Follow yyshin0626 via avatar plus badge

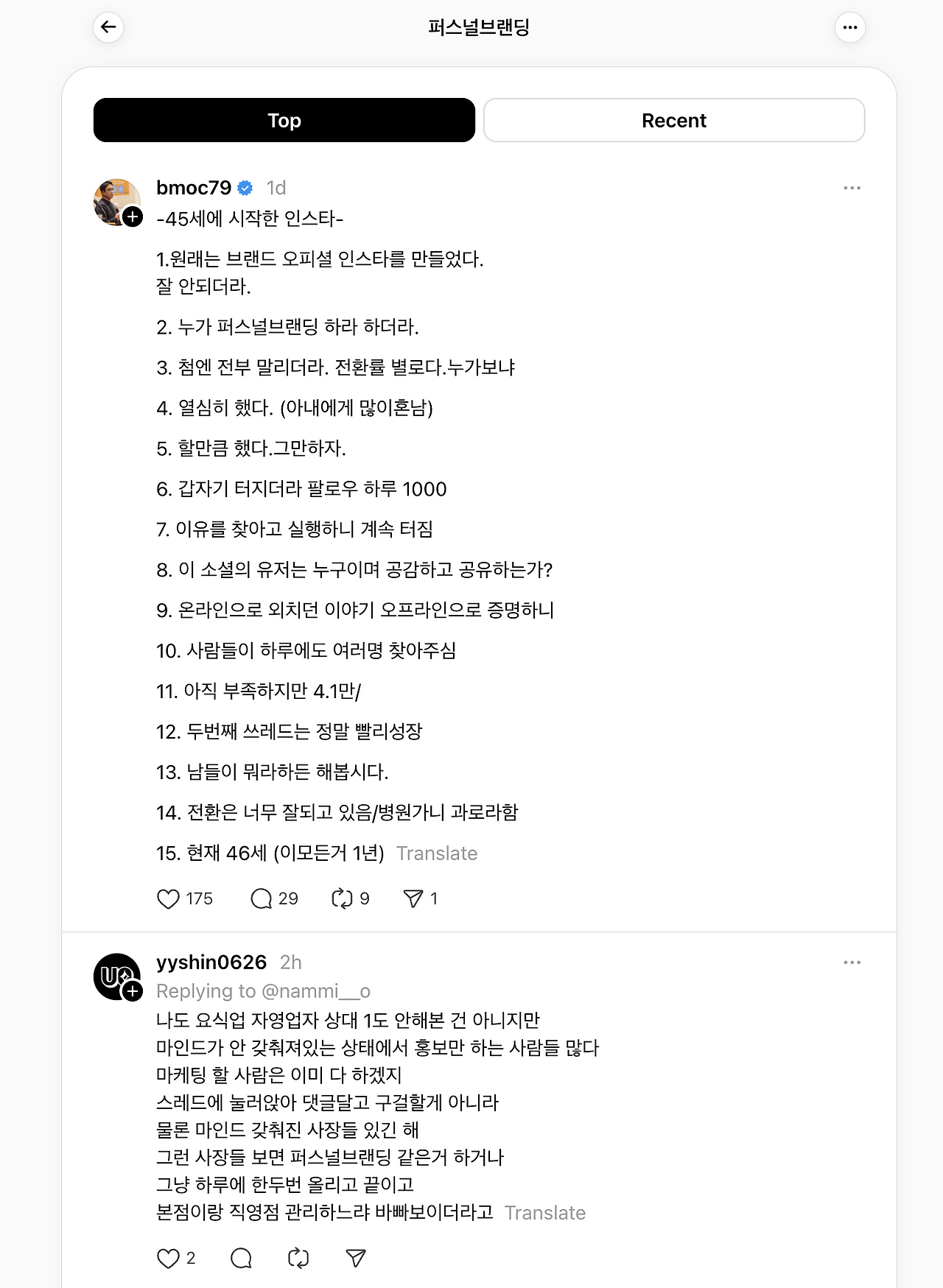click(133, 991)
